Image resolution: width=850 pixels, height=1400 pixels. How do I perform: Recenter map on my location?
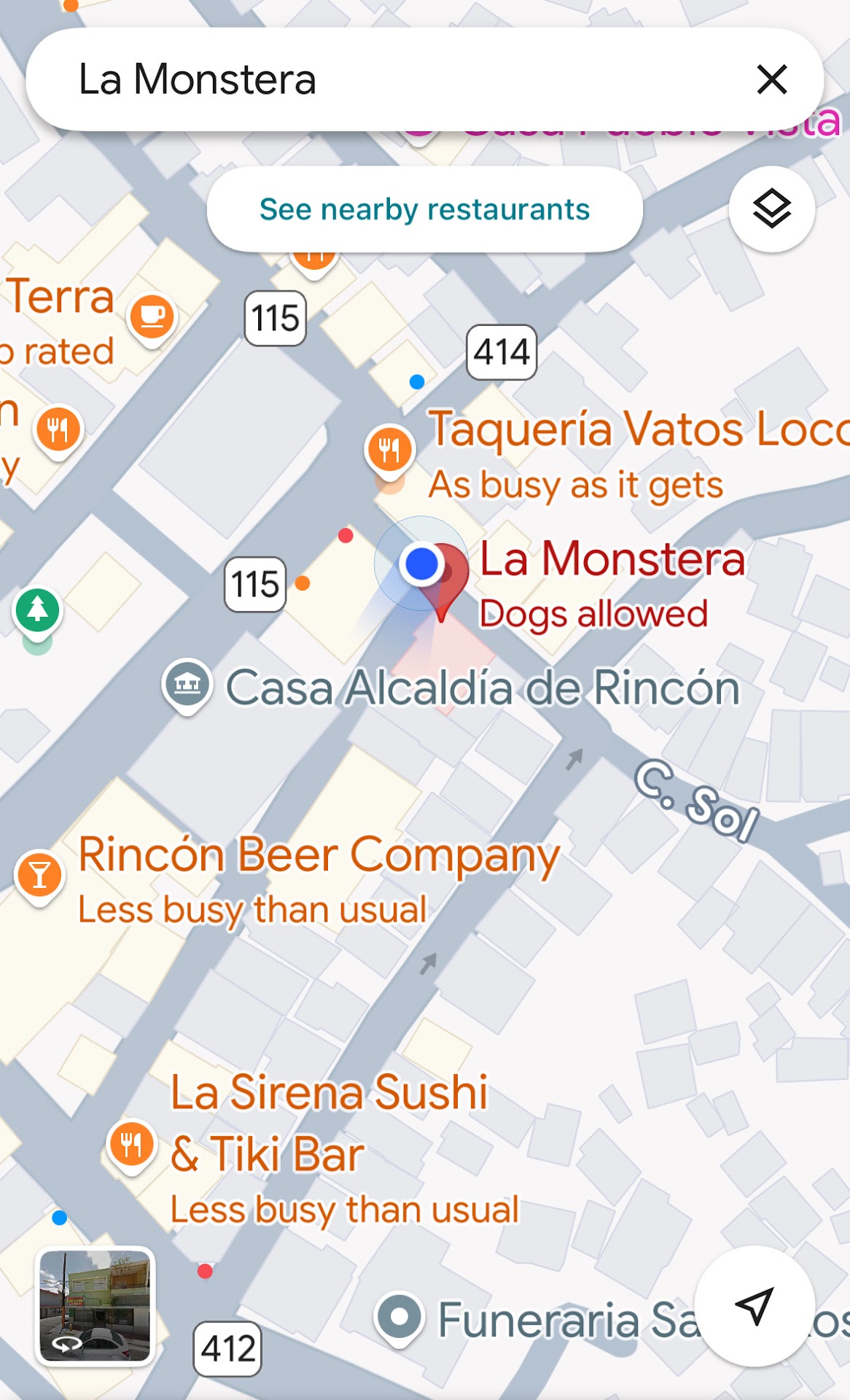tap(754, 1305)
